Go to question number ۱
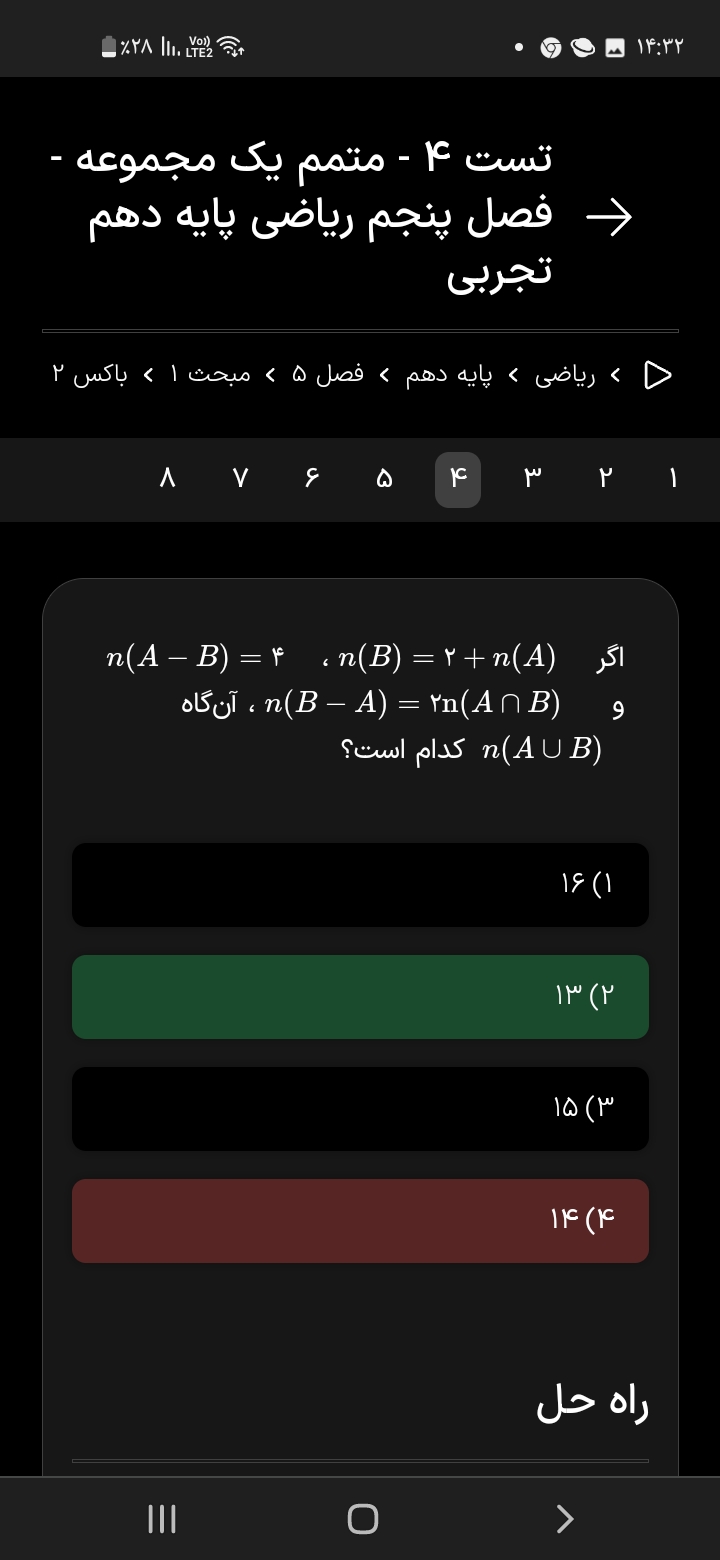Screen dimensions: 720x1560 [x=673, y=480]
